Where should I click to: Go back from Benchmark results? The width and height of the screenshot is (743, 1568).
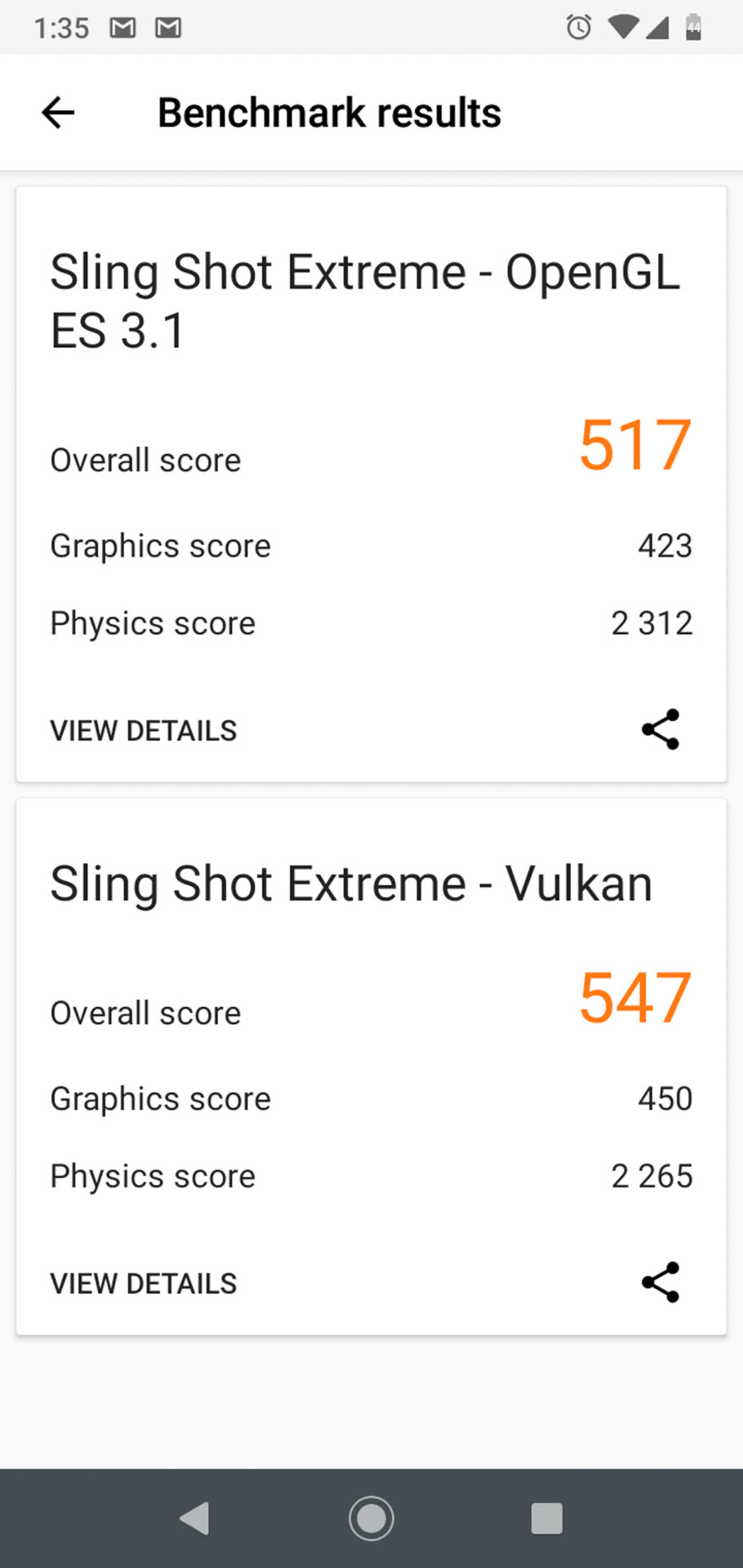(x=58, y=113)
